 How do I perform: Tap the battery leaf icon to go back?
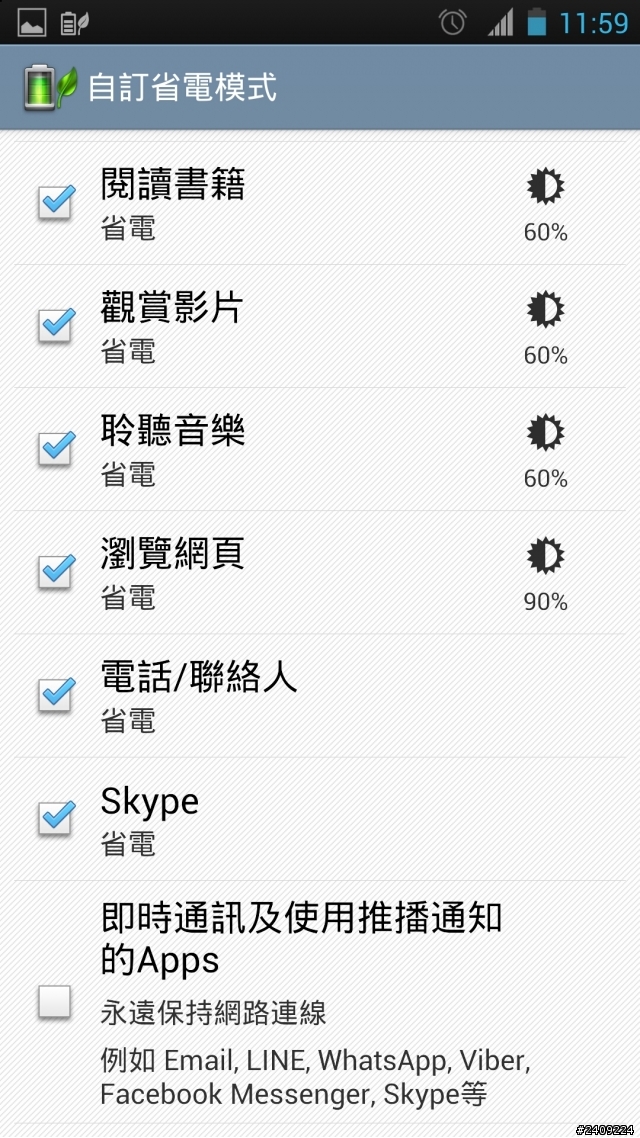[x=49, y=88]
